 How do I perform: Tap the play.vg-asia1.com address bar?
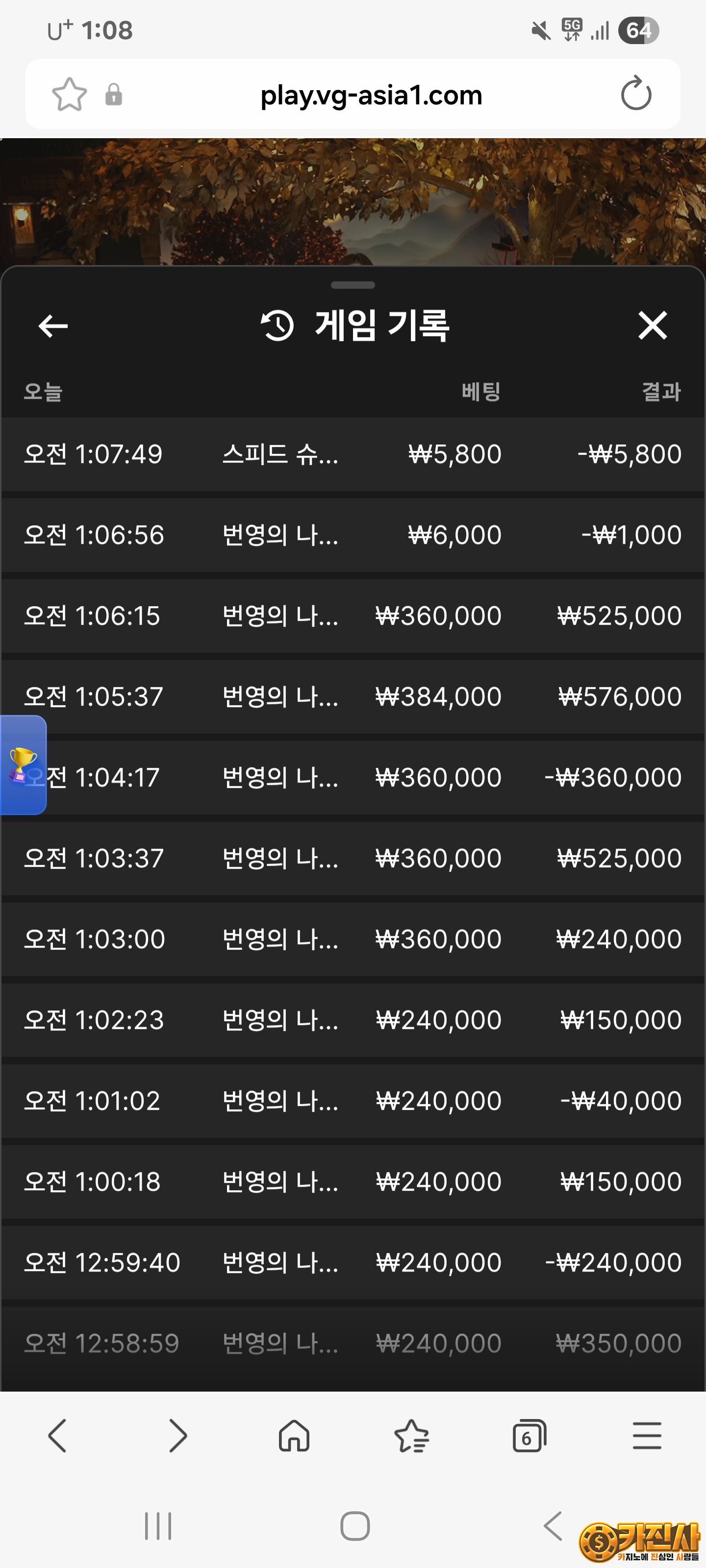(x=370, y=95)
